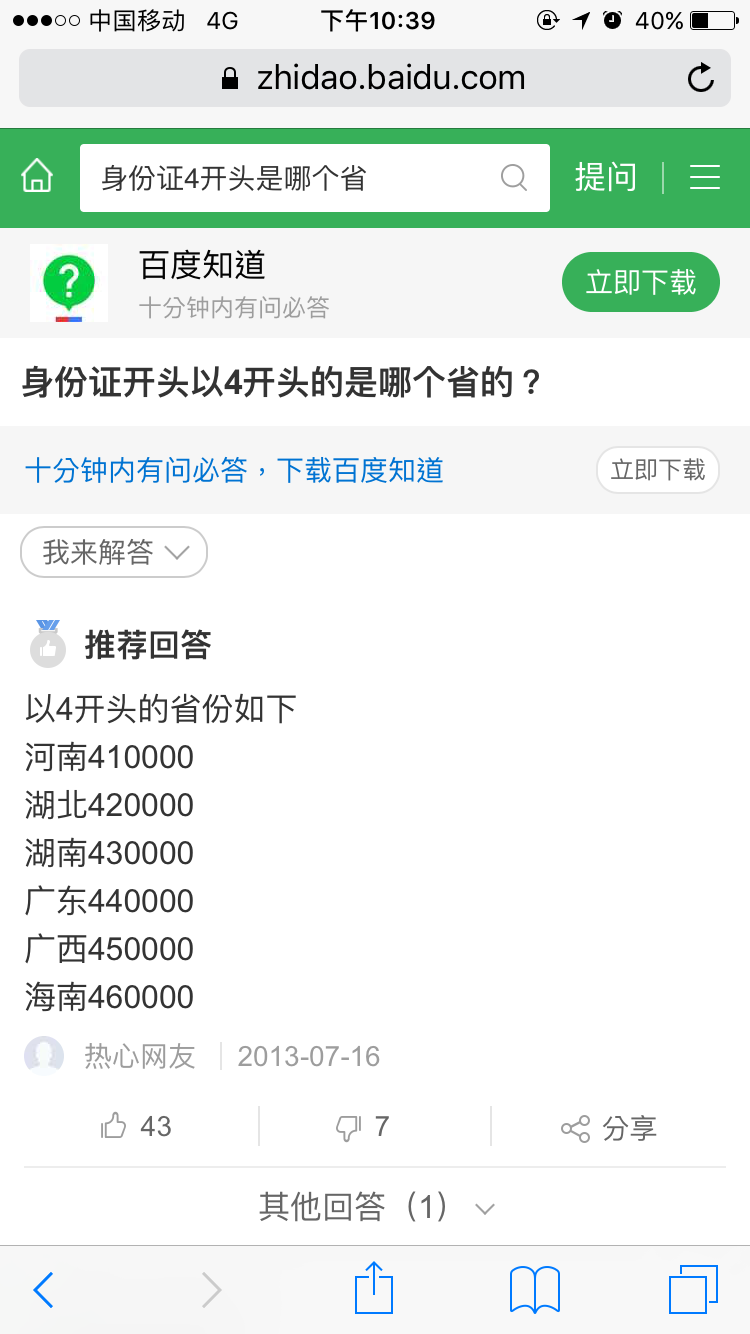Image resolution: width=750 pixels, height=1334 pixels.
Task: Tap the zhidao.baidu.com address bar
Action: pyautogui.click(x=375, y=78)
